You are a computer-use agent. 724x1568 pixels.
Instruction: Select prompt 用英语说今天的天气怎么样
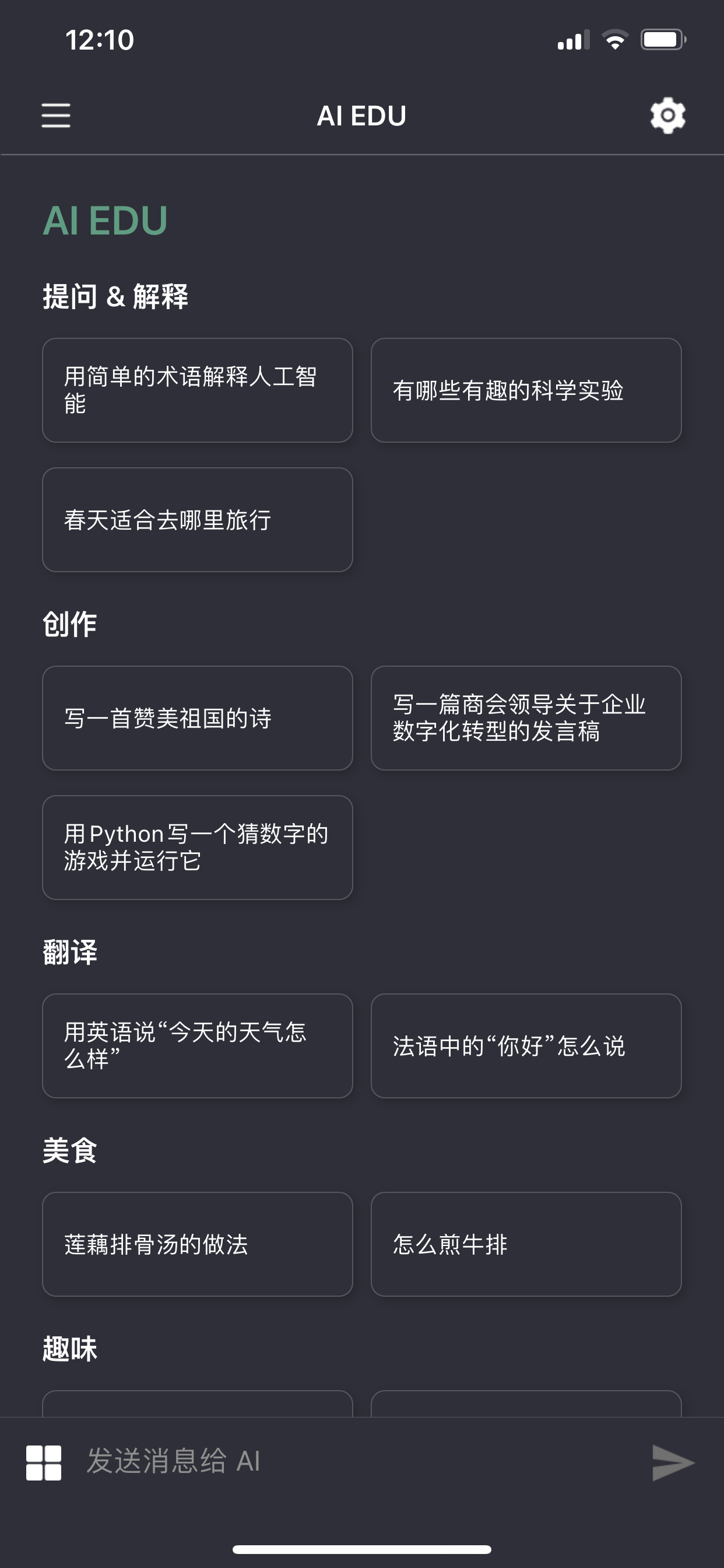(x=197, y=1046)
